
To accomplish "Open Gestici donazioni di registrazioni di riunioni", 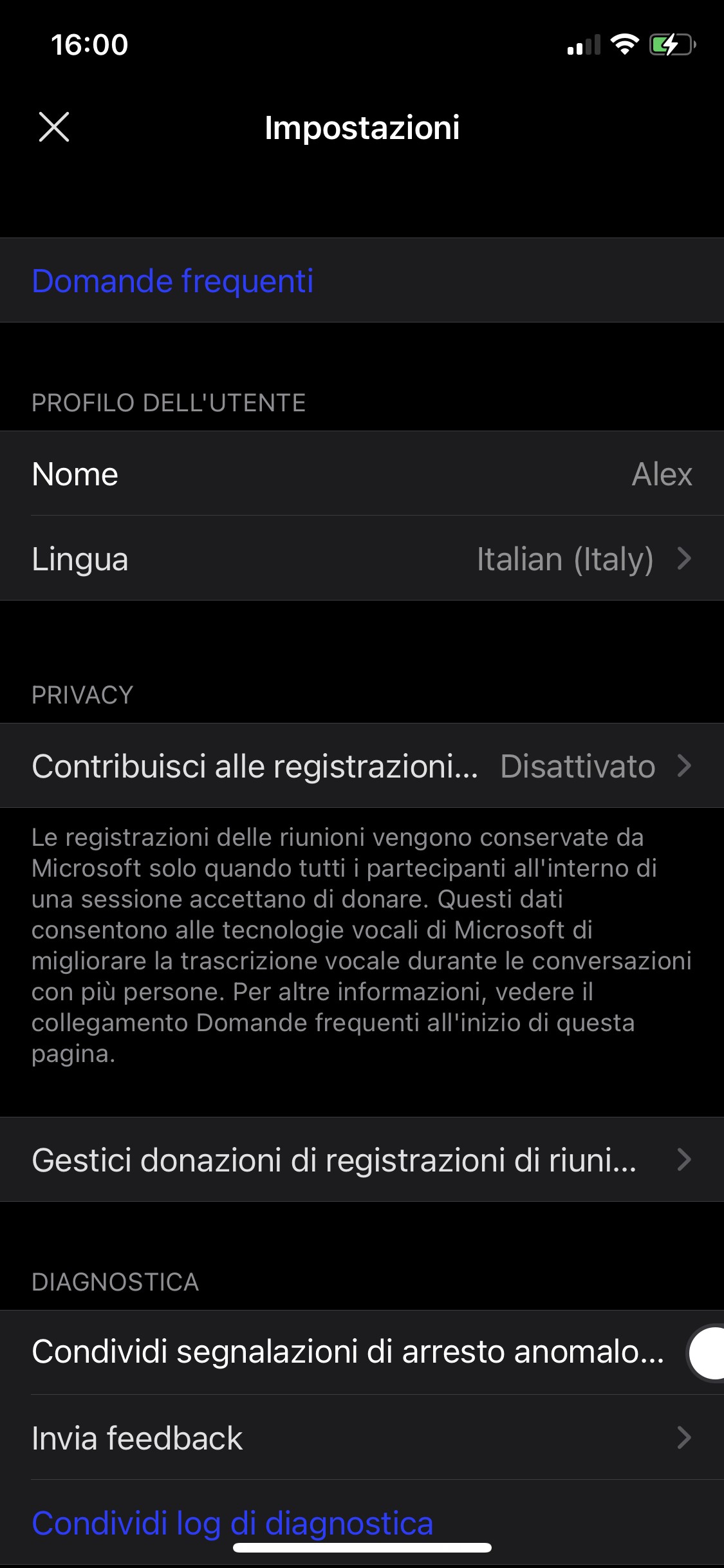I will (362, 1159).
